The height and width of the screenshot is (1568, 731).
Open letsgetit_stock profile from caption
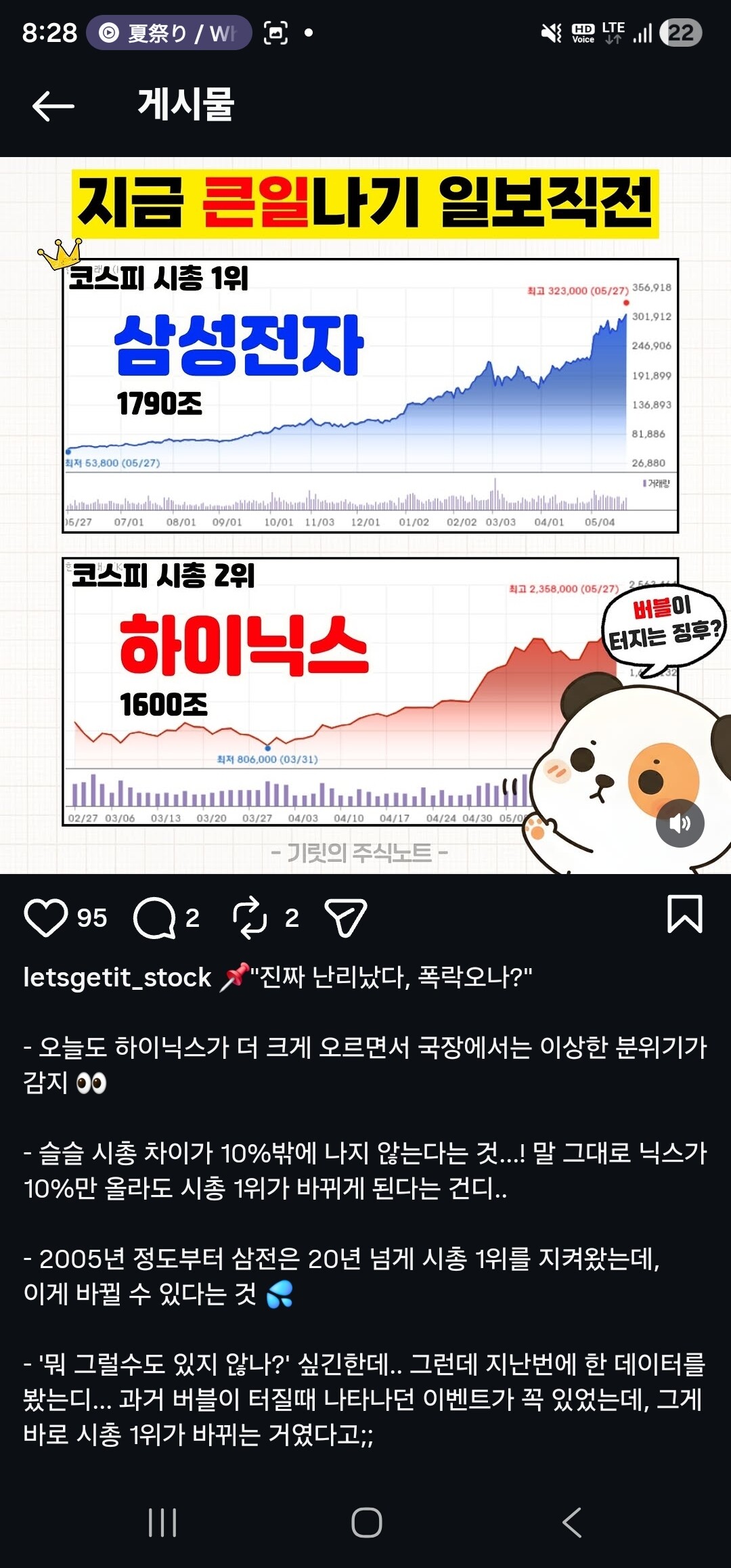[x=117, y=977]
